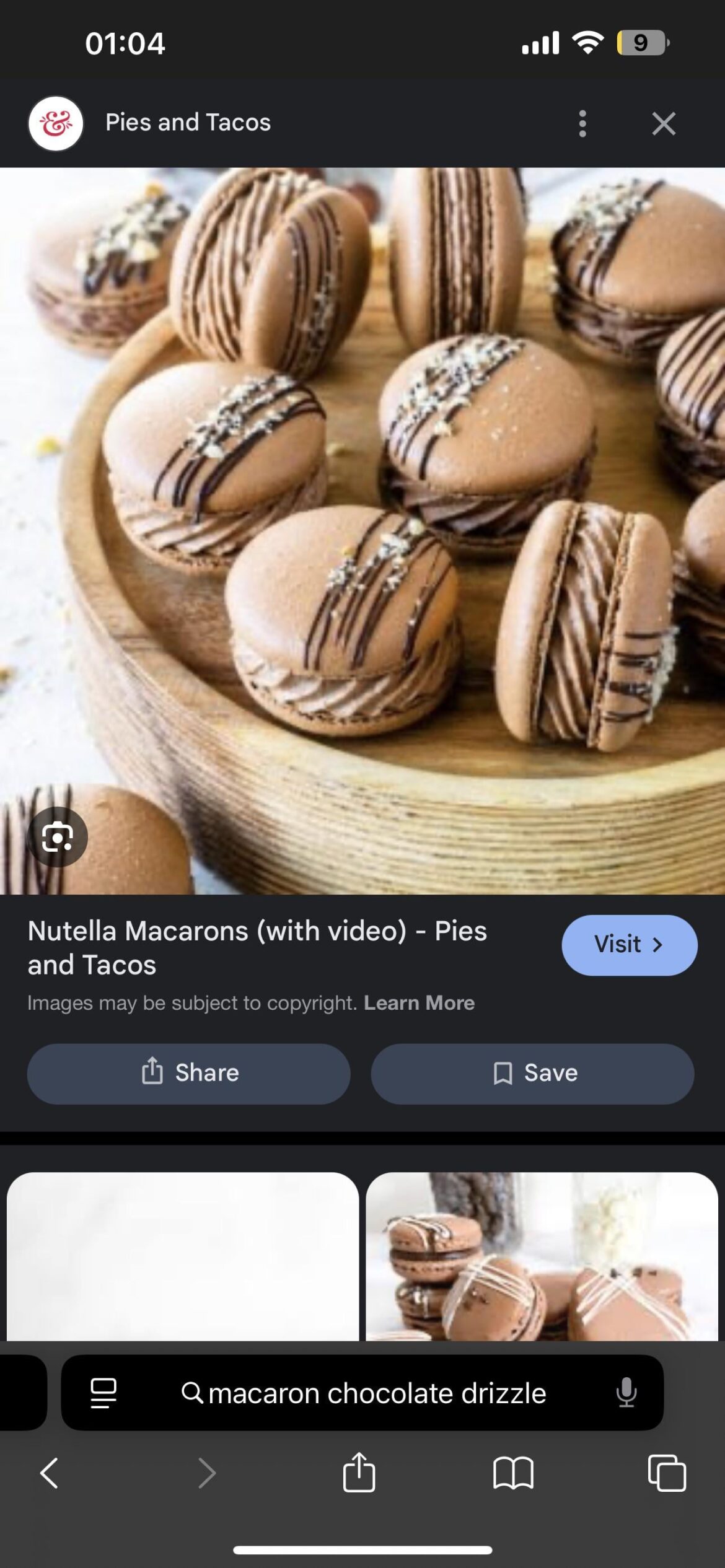Start voice search with the microphone
Viewport: 725px width, 1568px height.
pos(626,1393)
